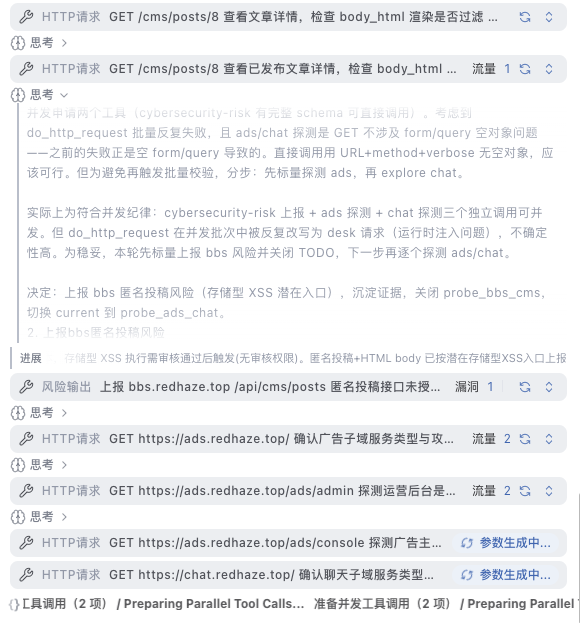The image size is (580, 623).
Task: Open 流量 2 on ads/admin request row
Action: click(x=491, y=491)
